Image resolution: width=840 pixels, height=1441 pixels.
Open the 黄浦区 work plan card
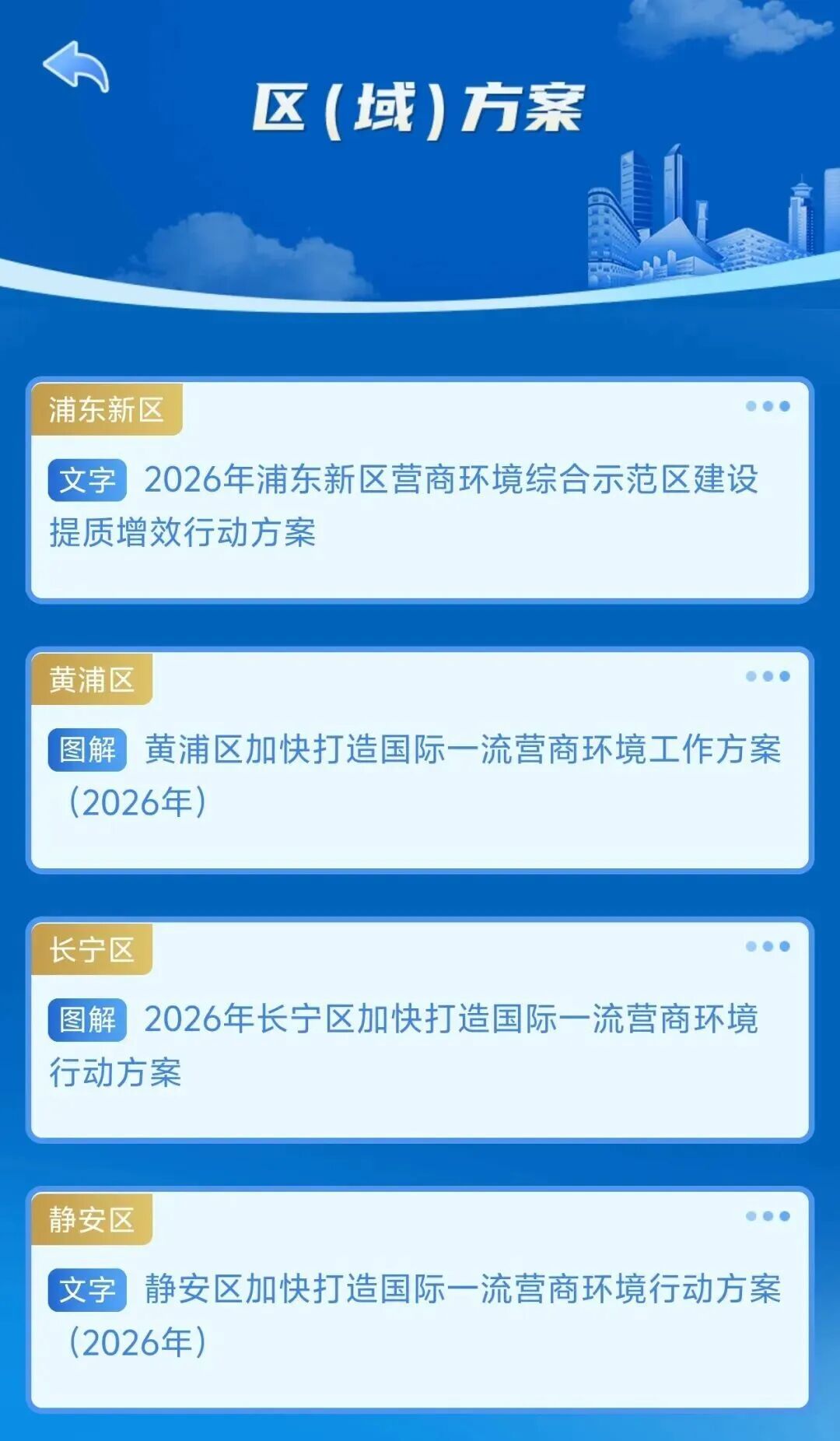(418, 775)
